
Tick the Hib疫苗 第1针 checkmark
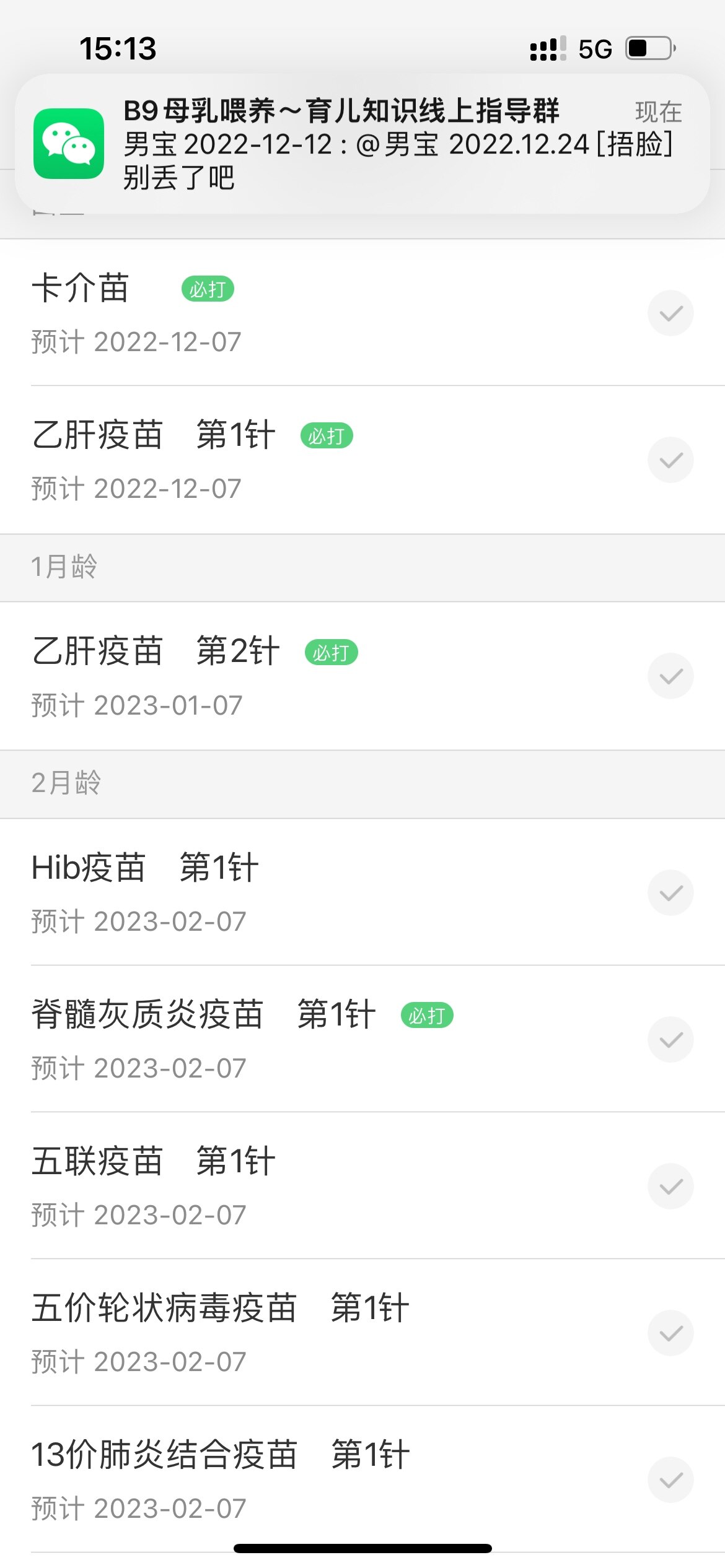coord(670,893)
